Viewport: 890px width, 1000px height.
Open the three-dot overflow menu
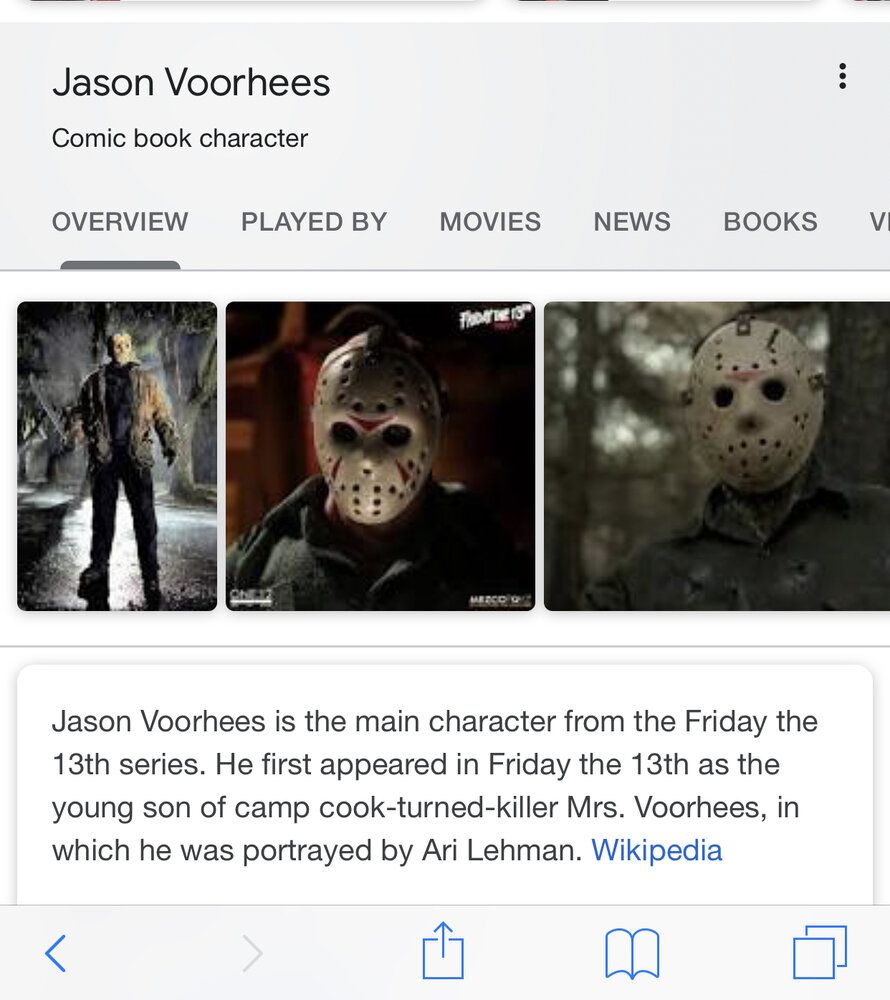(843, 77)
